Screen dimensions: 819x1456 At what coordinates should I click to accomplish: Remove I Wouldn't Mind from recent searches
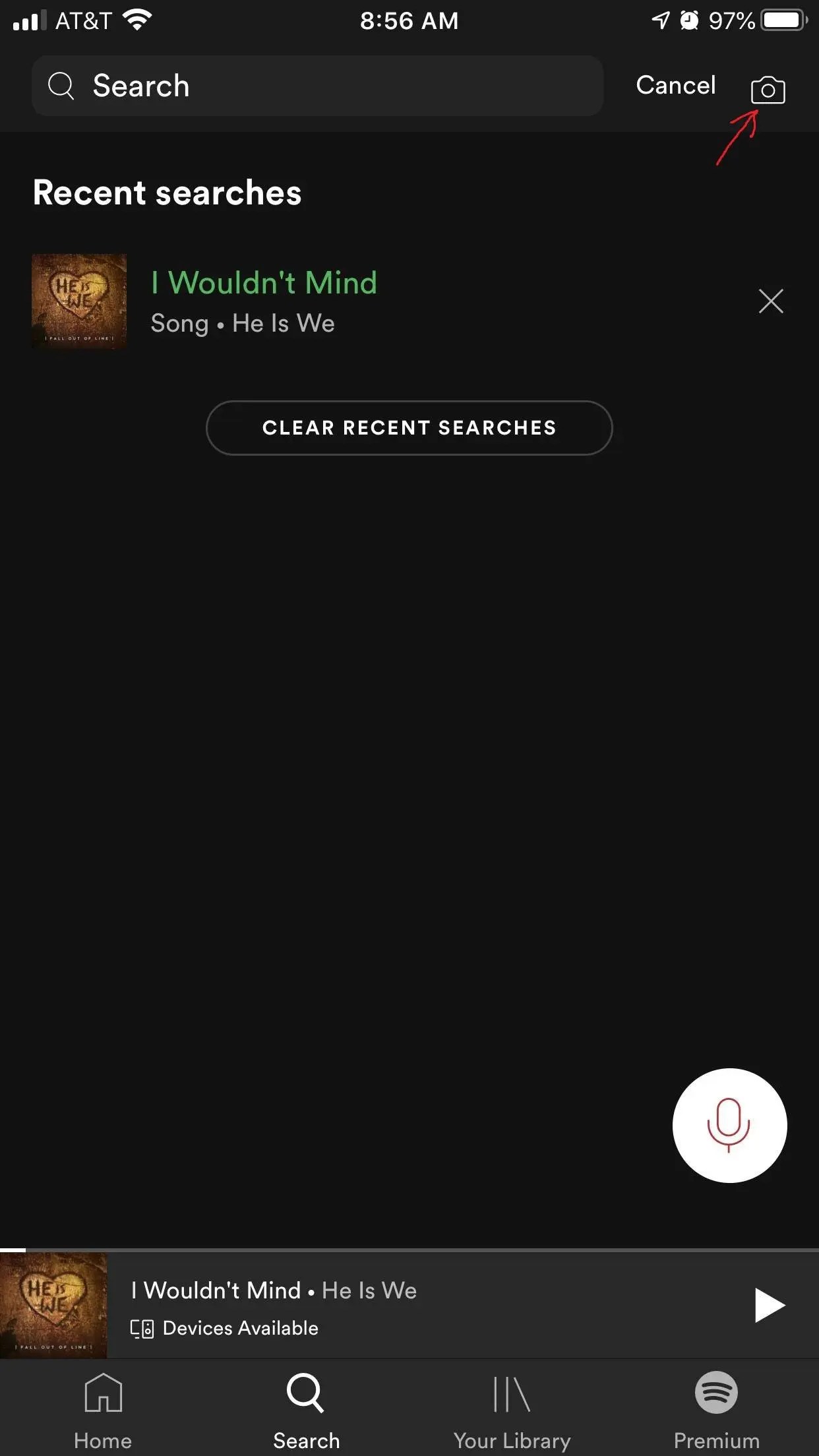pos(770,301)
